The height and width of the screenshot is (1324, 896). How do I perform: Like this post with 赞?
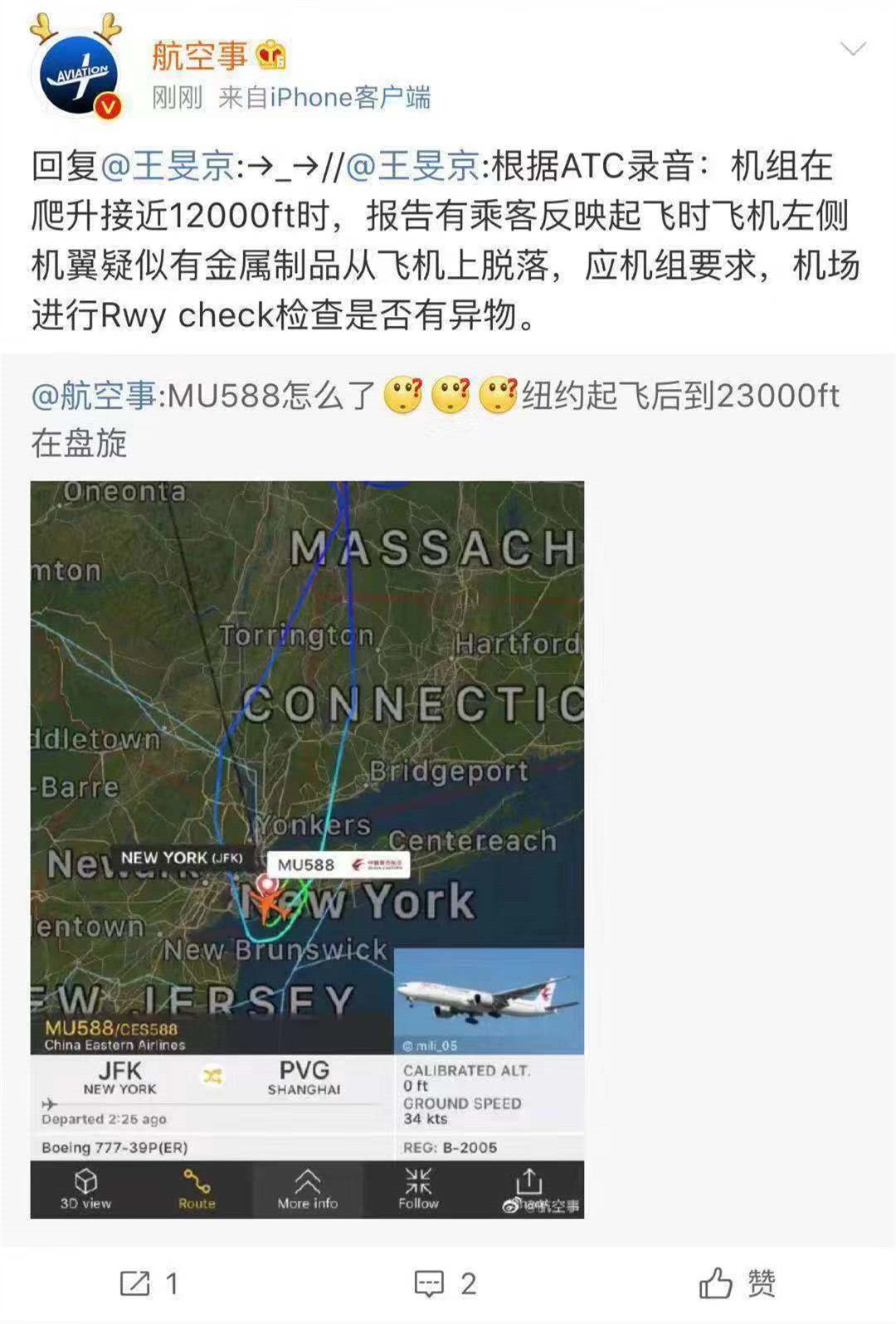click(x=738, y=1283)
